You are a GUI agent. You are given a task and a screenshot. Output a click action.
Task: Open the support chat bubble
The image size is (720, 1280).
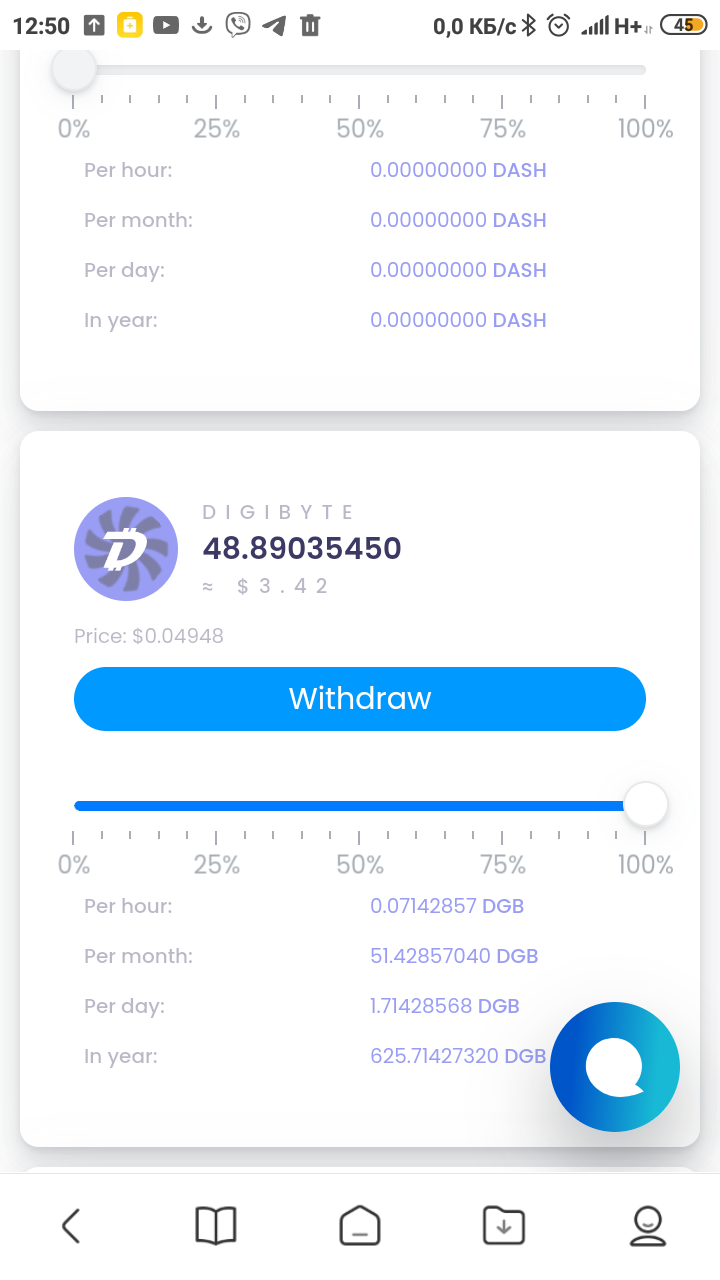[x=615, y=1067]
